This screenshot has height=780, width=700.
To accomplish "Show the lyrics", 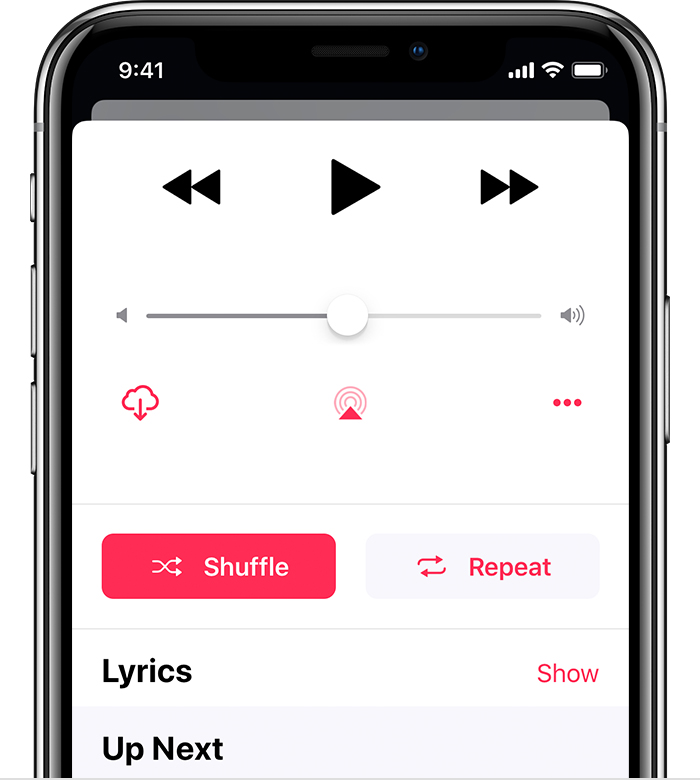I will coord(567,674).
